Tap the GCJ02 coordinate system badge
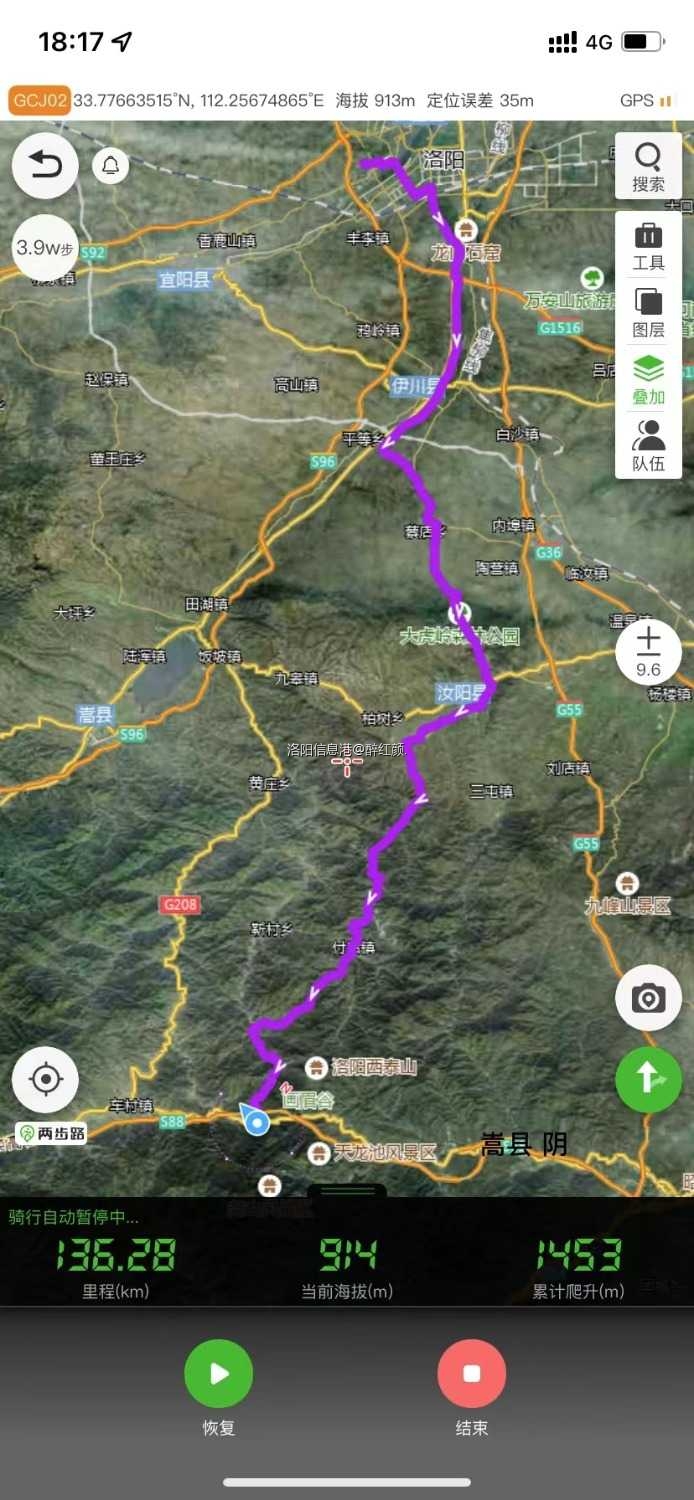This screenshot has height=1500, width=694. point(40,100)
